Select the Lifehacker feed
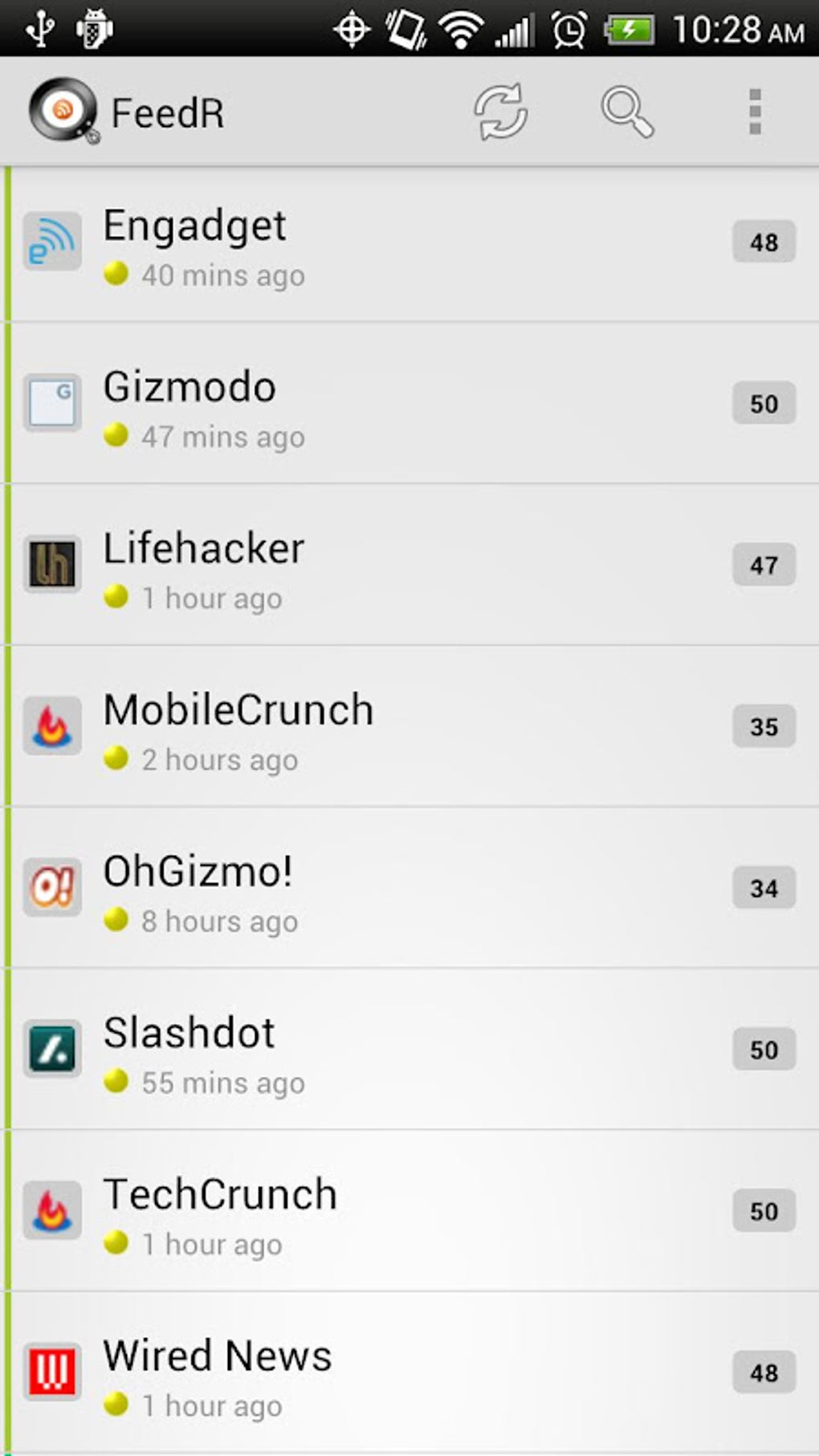This screenshot has width=819, height=1456. click(409, 565)
